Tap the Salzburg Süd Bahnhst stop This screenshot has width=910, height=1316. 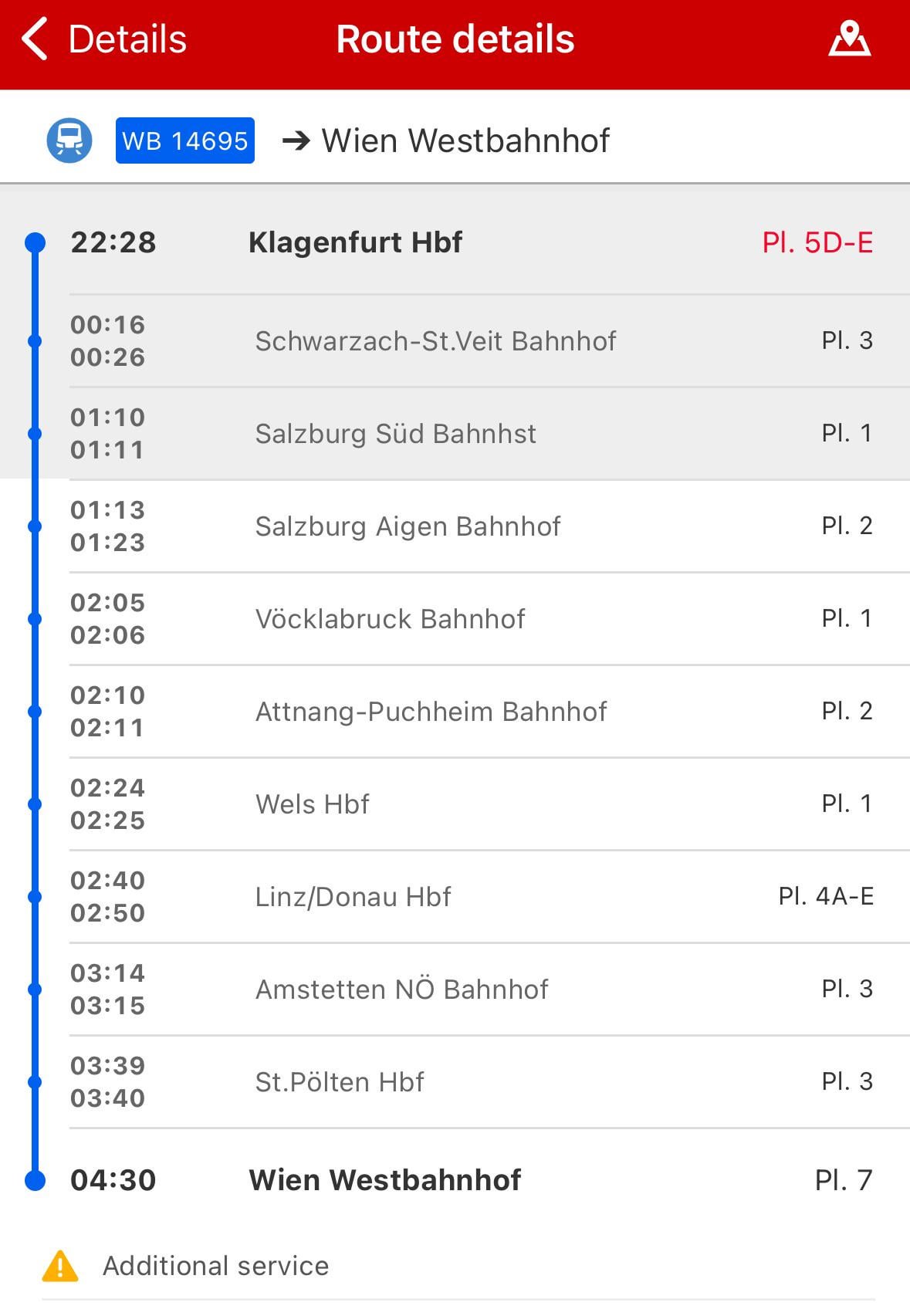pyautogui.click(x=455, y=434)
